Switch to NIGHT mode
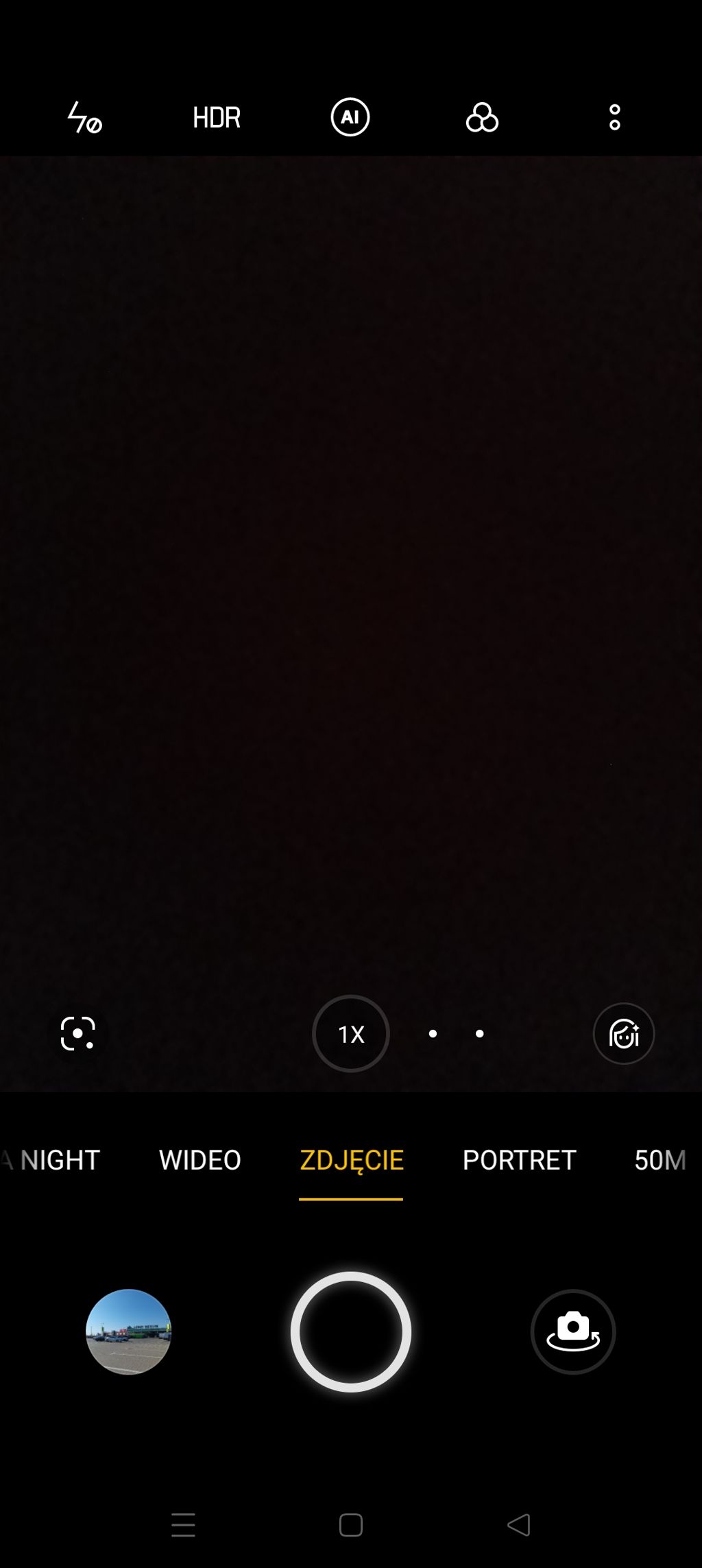 click(60, 1160)
